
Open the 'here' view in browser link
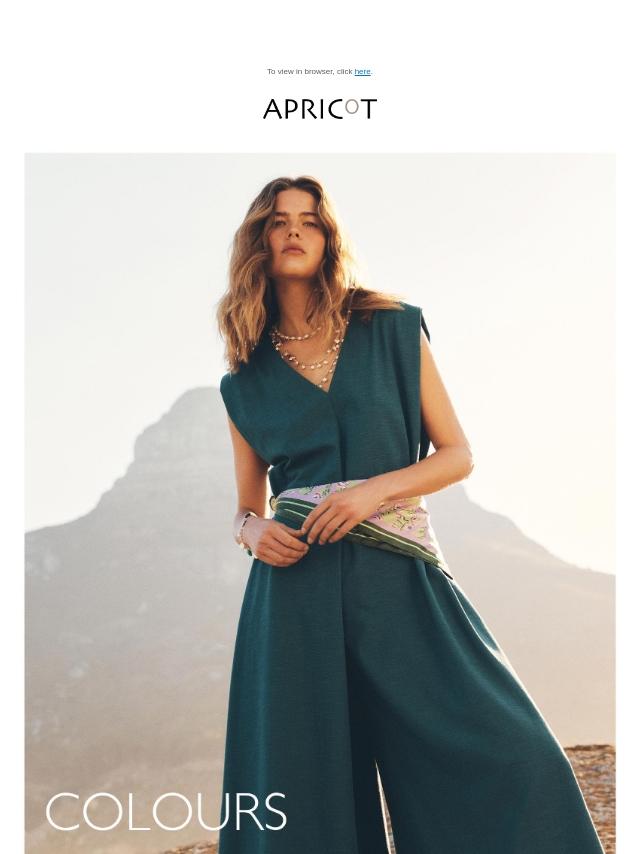(x=362, y=72)
